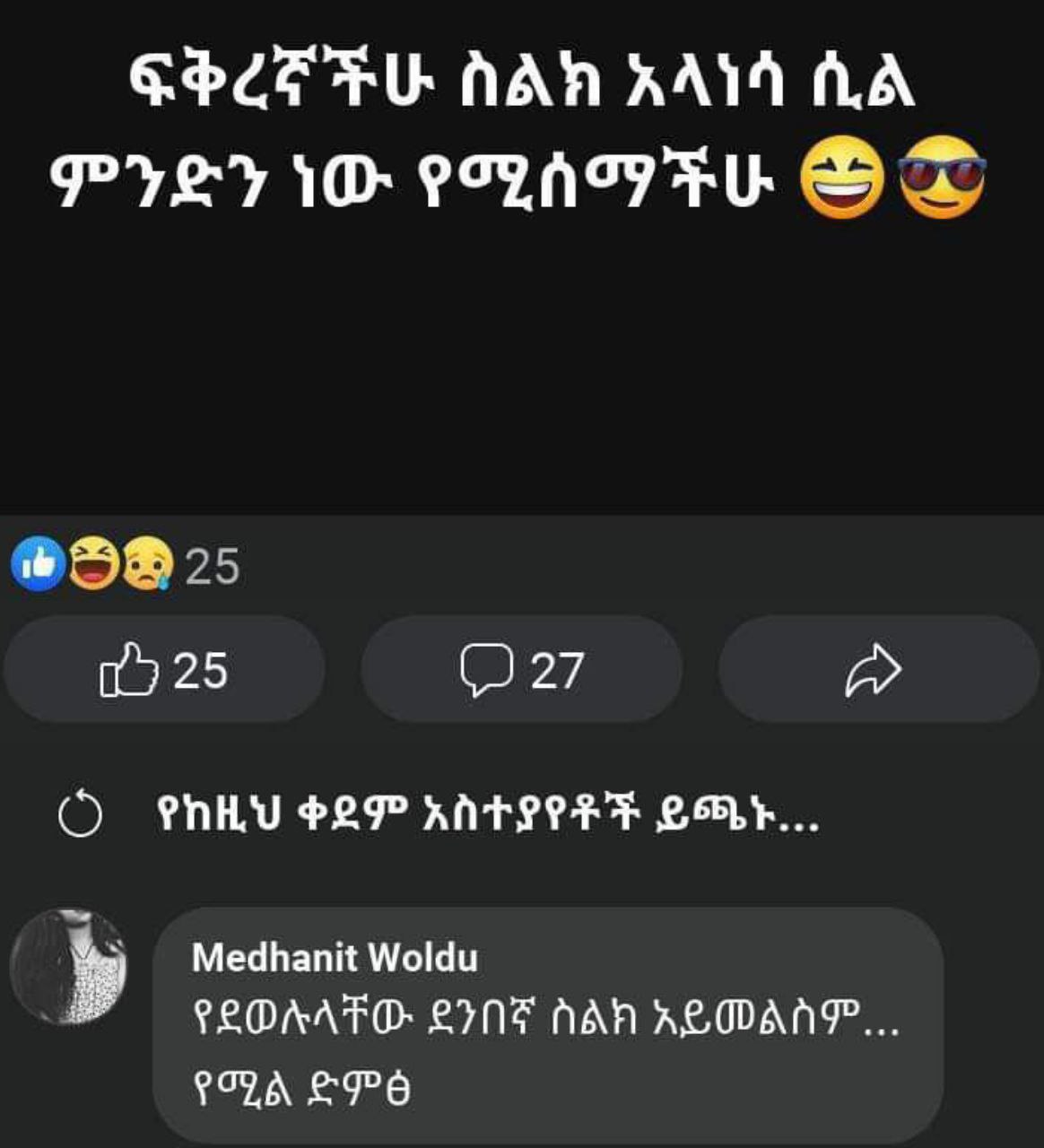This screenshot has width=1044, height=1148.
Task: Open the comments button showing 27
Action: (x=521, y=669)
